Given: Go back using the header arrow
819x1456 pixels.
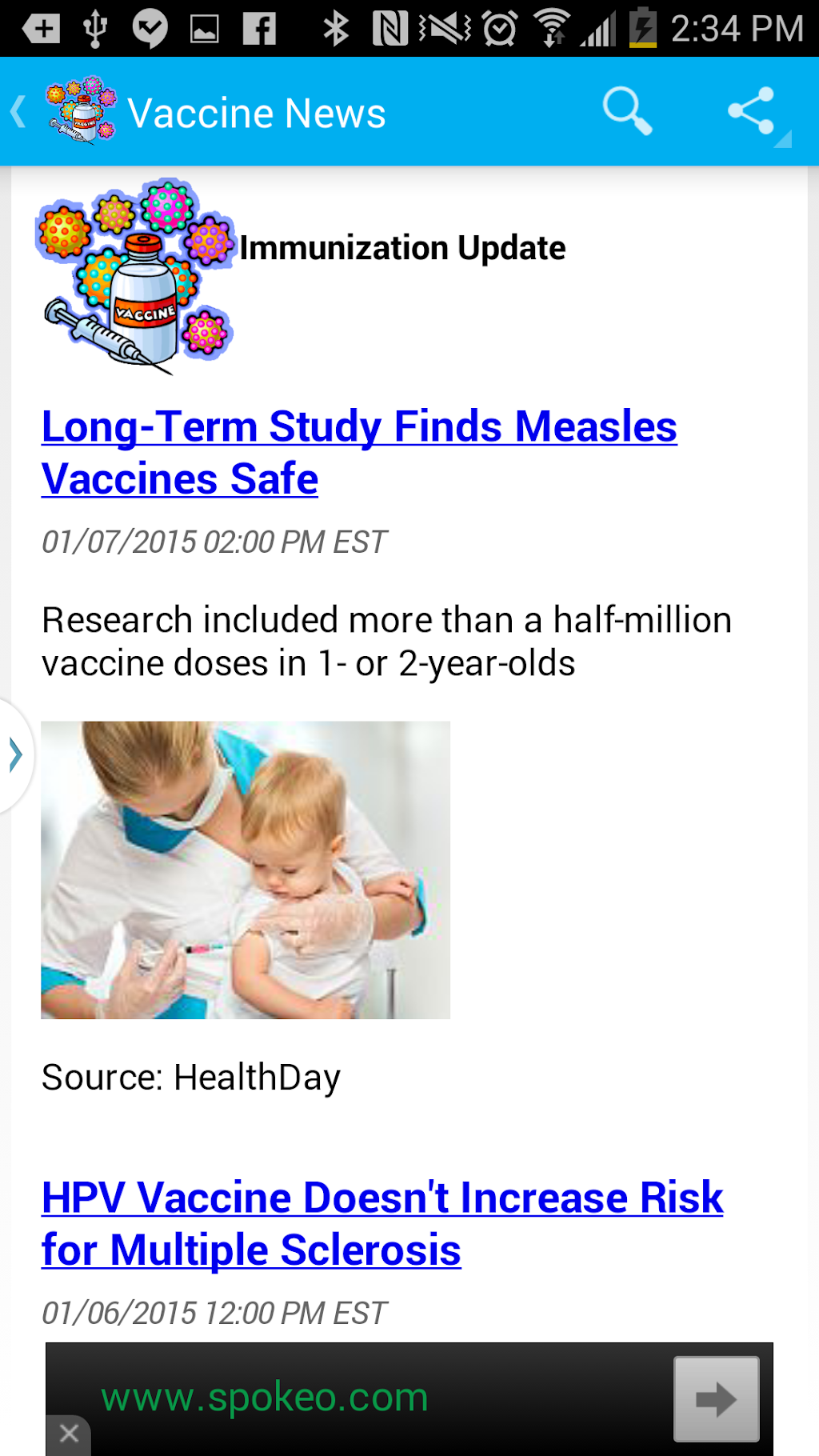Looking at the screenshot, I should click(x=19, y=112).
